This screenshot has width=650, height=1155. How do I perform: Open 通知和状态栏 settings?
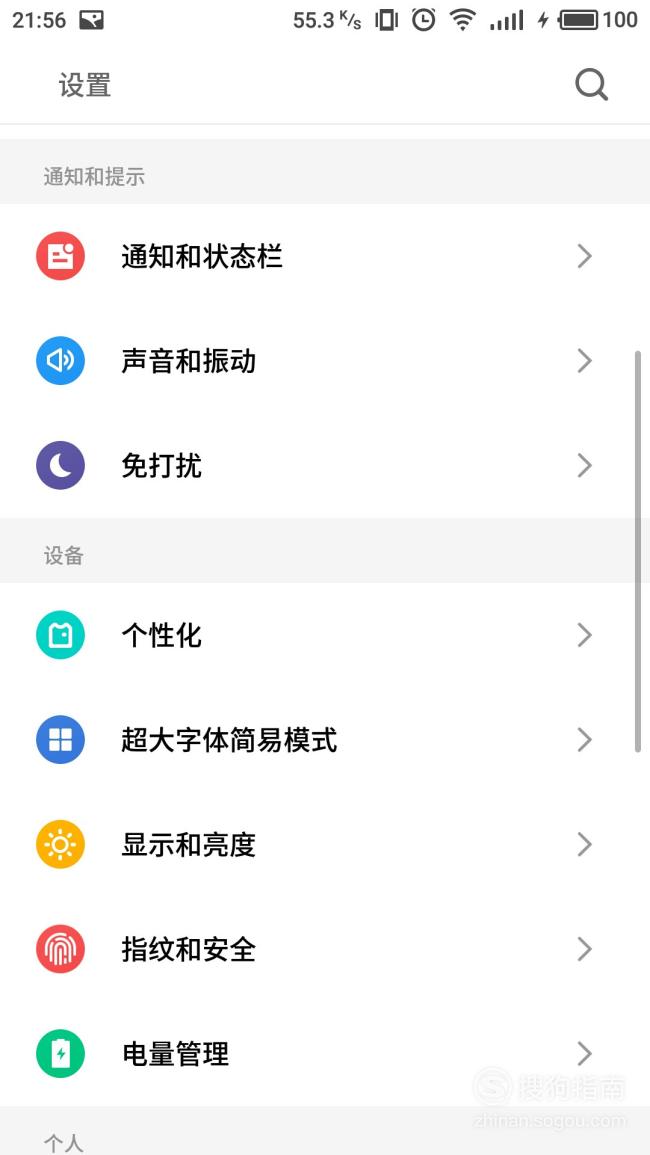click(325, 256)
